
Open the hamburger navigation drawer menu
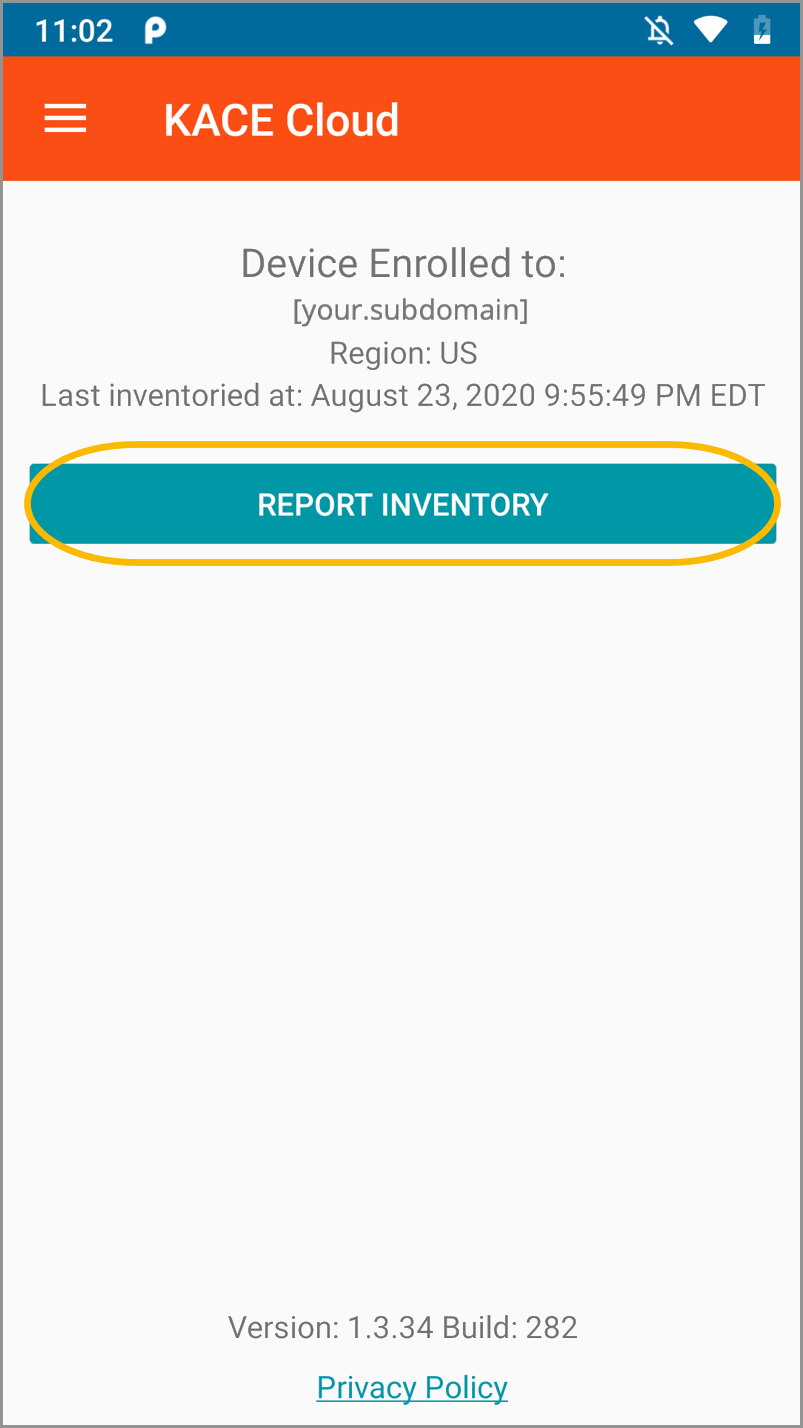pyautogui.click(x=65, y=120)
